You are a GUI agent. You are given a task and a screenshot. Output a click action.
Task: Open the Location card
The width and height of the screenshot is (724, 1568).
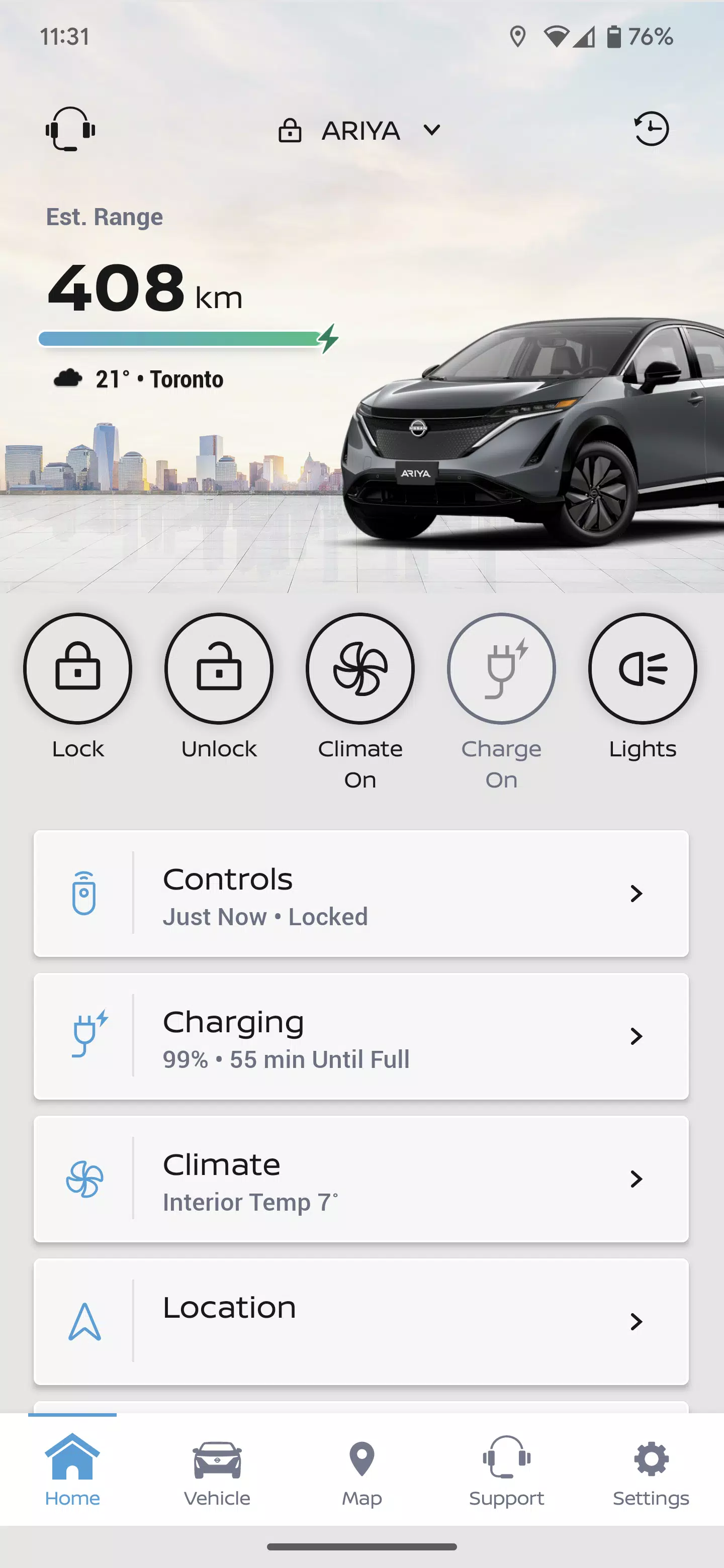click(x=361, y=1321)
